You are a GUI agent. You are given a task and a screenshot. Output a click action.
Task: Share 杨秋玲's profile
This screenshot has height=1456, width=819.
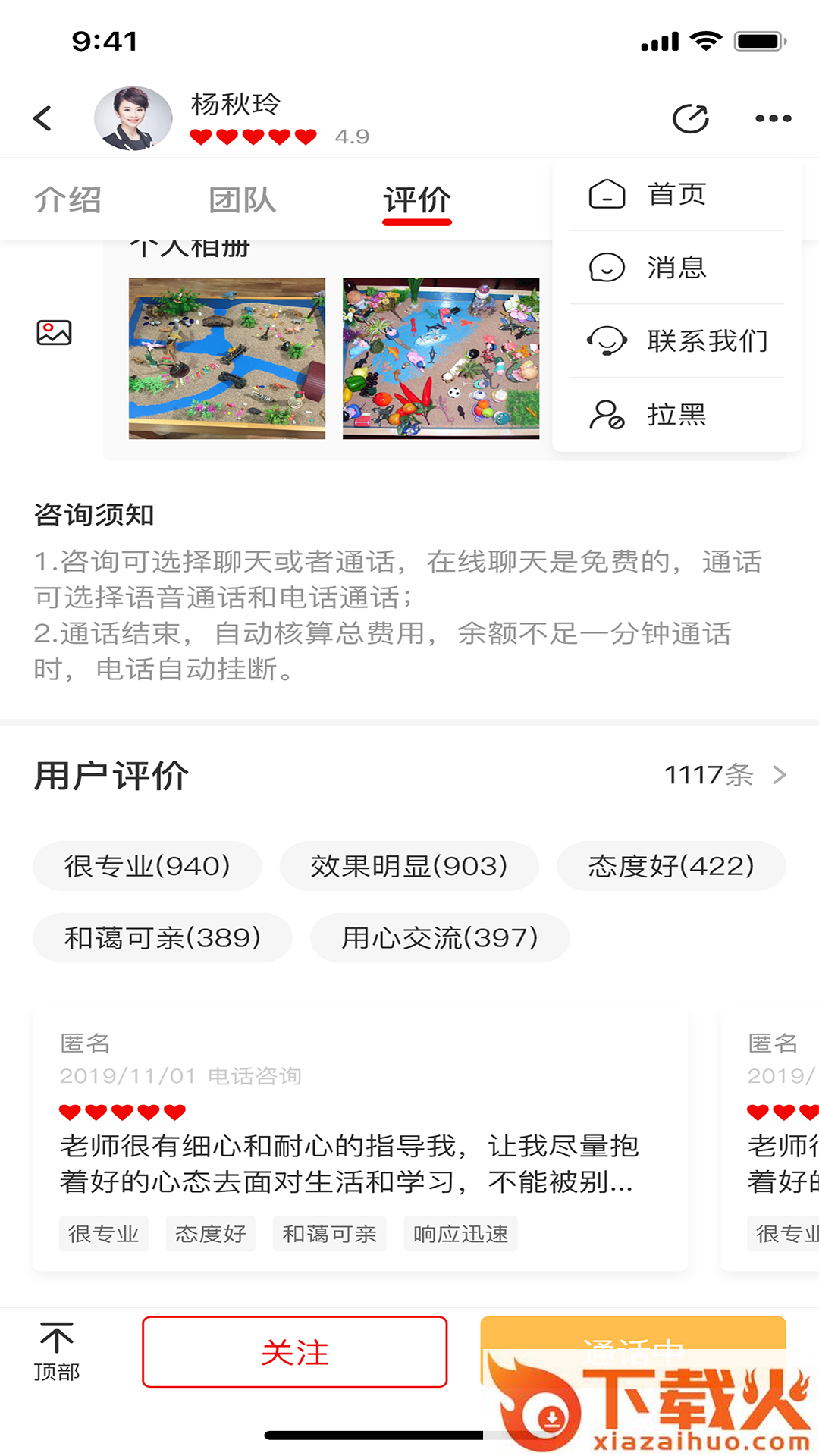[690, 118]
